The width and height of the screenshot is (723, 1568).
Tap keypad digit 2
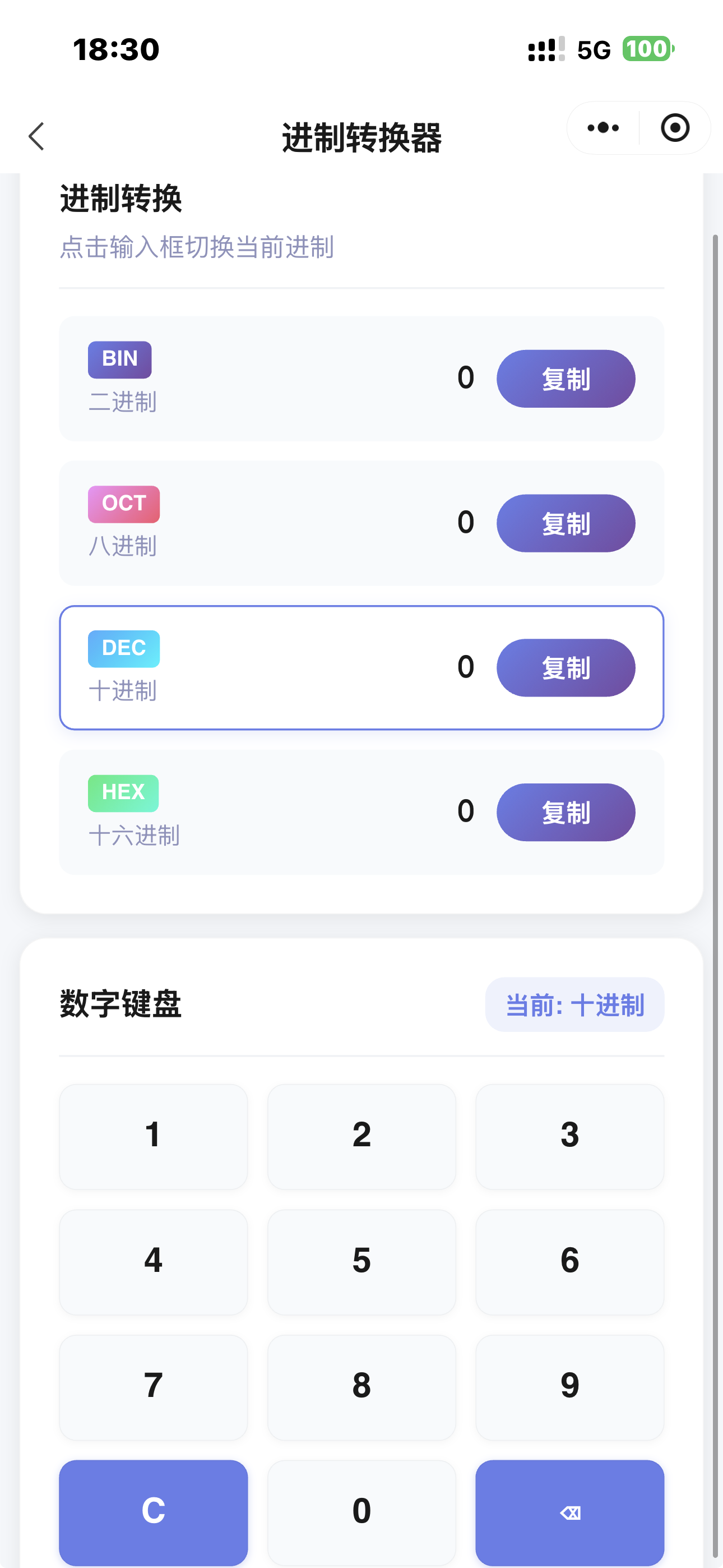[x=361, y=1136]
